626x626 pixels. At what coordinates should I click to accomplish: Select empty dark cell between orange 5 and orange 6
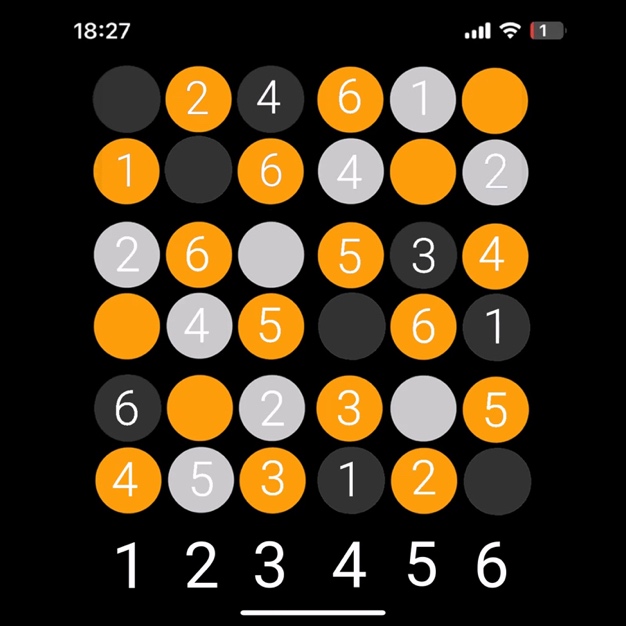tap(349, 326)
